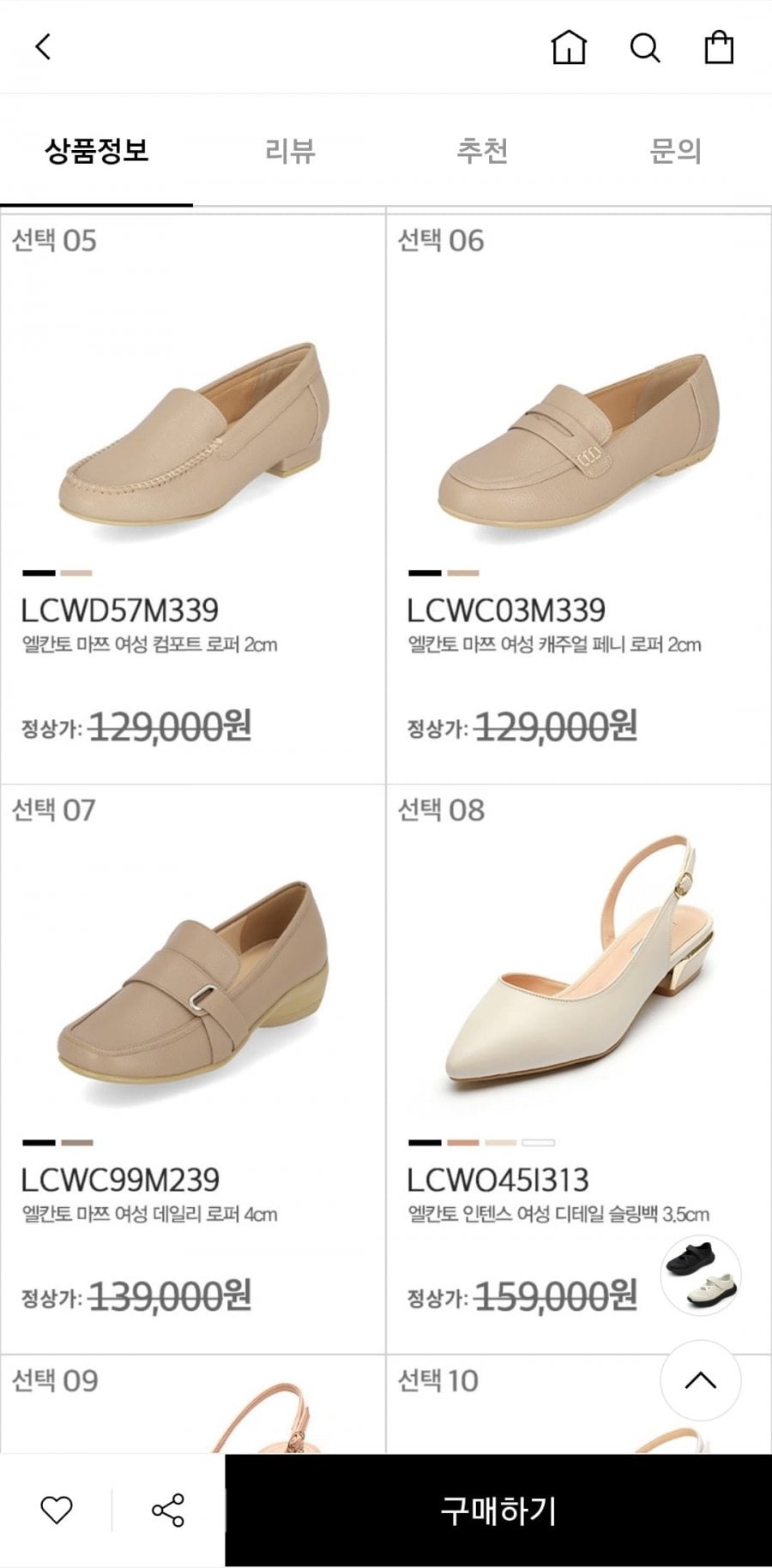Select the 상품정보 tab
Viewport: 772px width, 1568px height.
96,151
